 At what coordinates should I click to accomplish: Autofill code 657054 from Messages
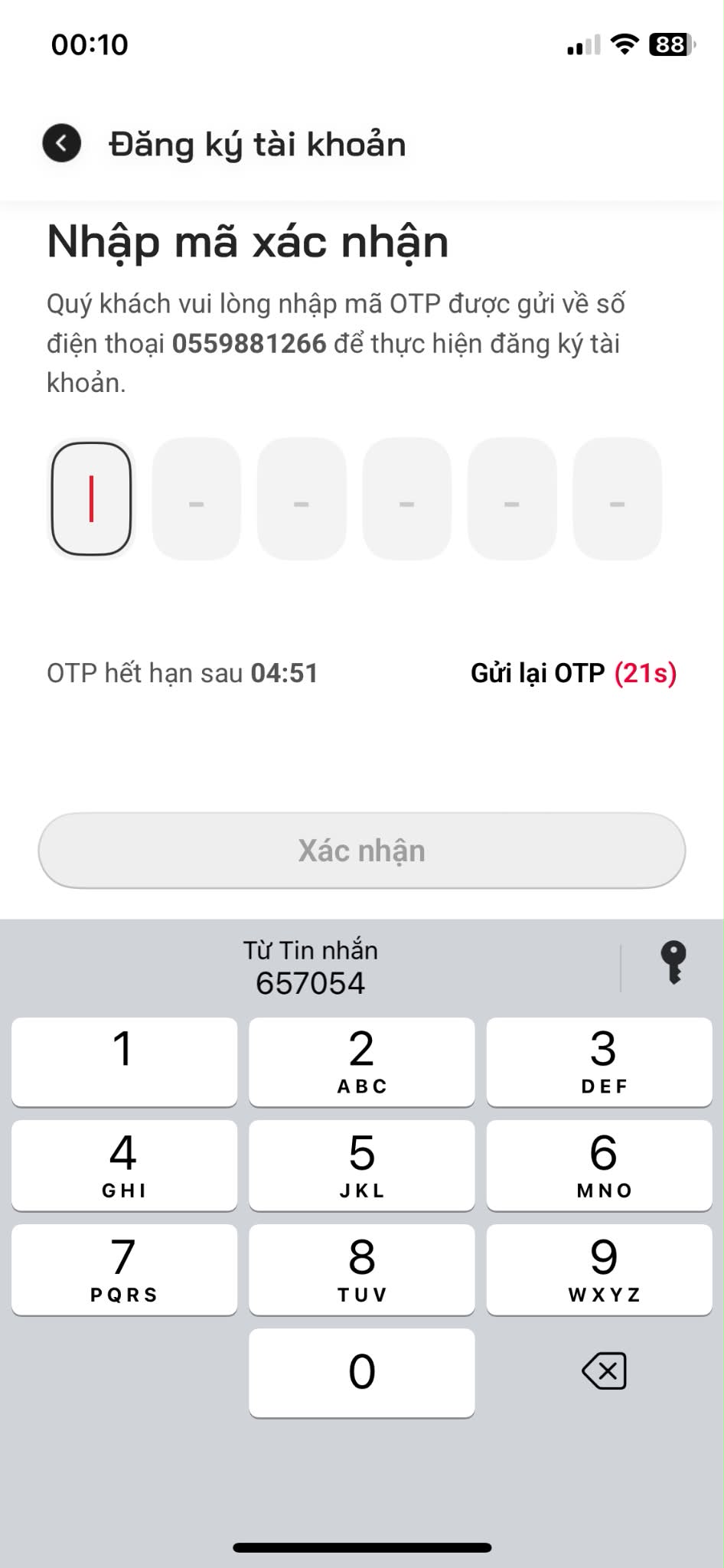click(x=311, y=968)
